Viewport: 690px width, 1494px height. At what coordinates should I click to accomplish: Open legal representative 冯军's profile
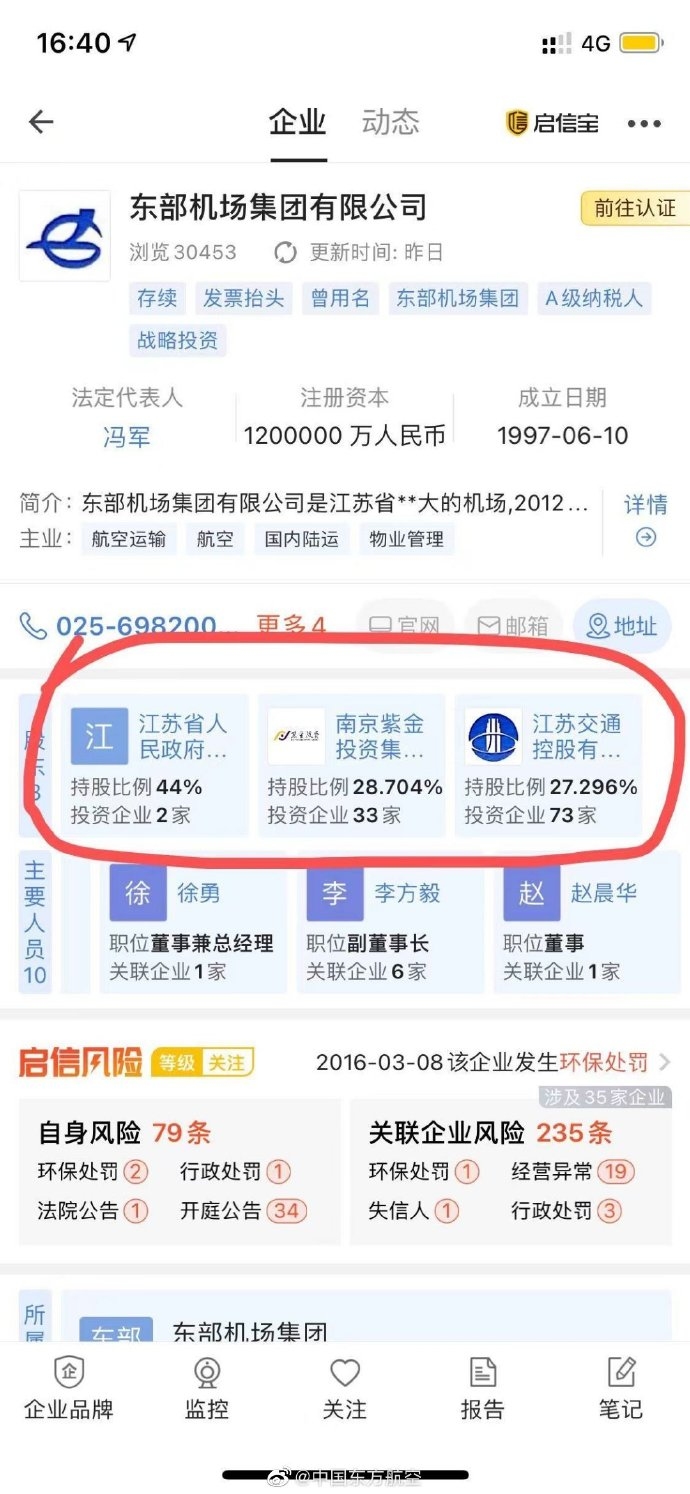coord(126,436)
